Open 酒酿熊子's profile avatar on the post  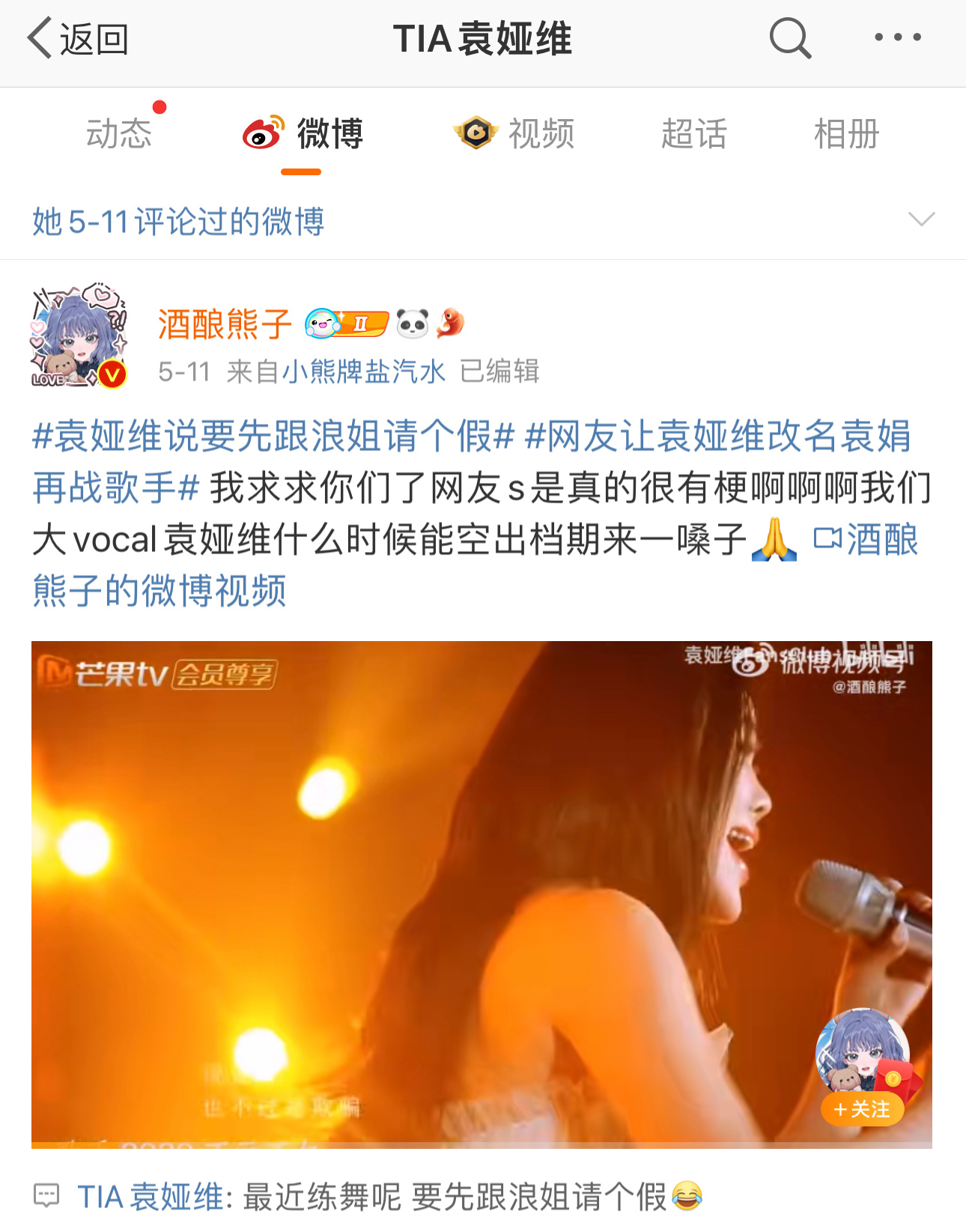(78, 335)
